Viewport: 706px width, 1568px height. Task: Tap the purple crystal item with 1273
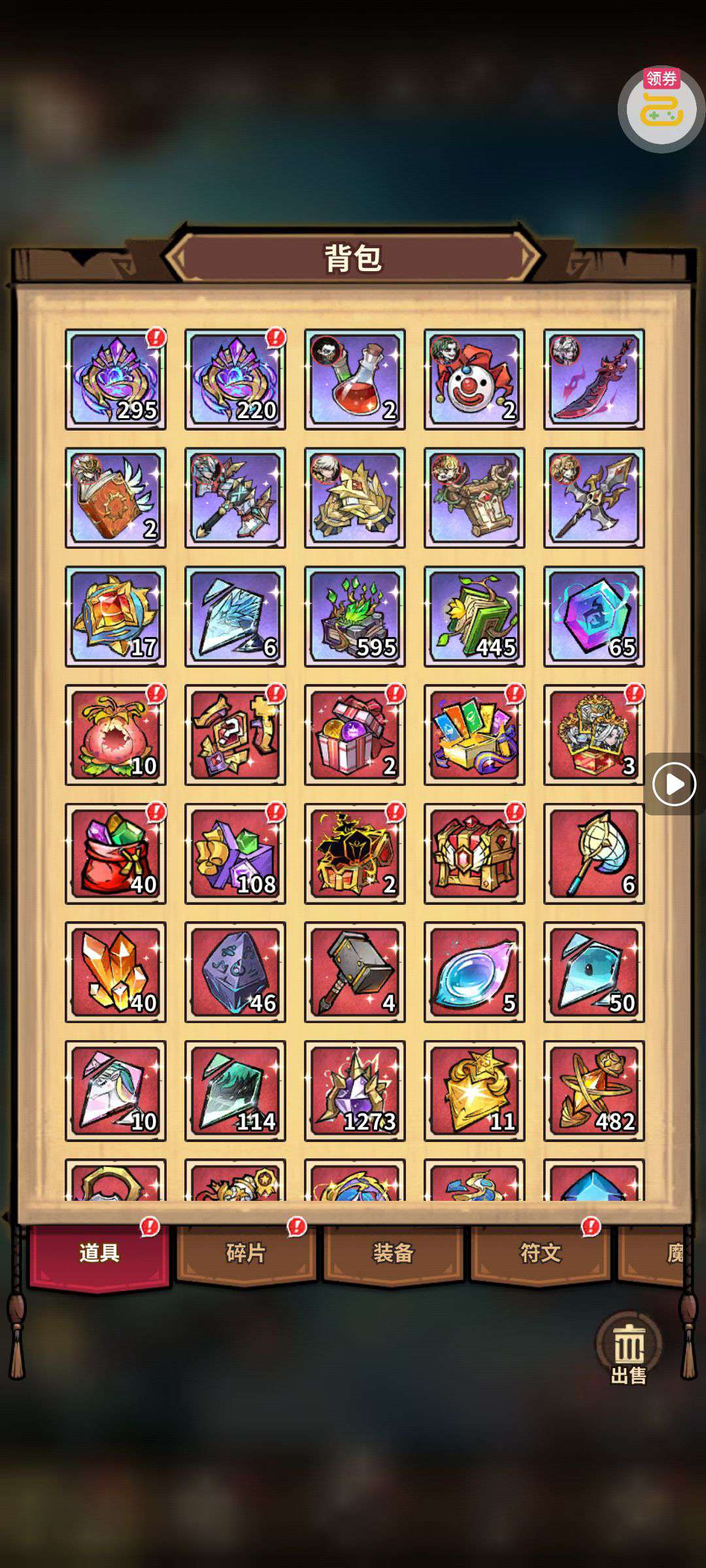click(355, 1091)
